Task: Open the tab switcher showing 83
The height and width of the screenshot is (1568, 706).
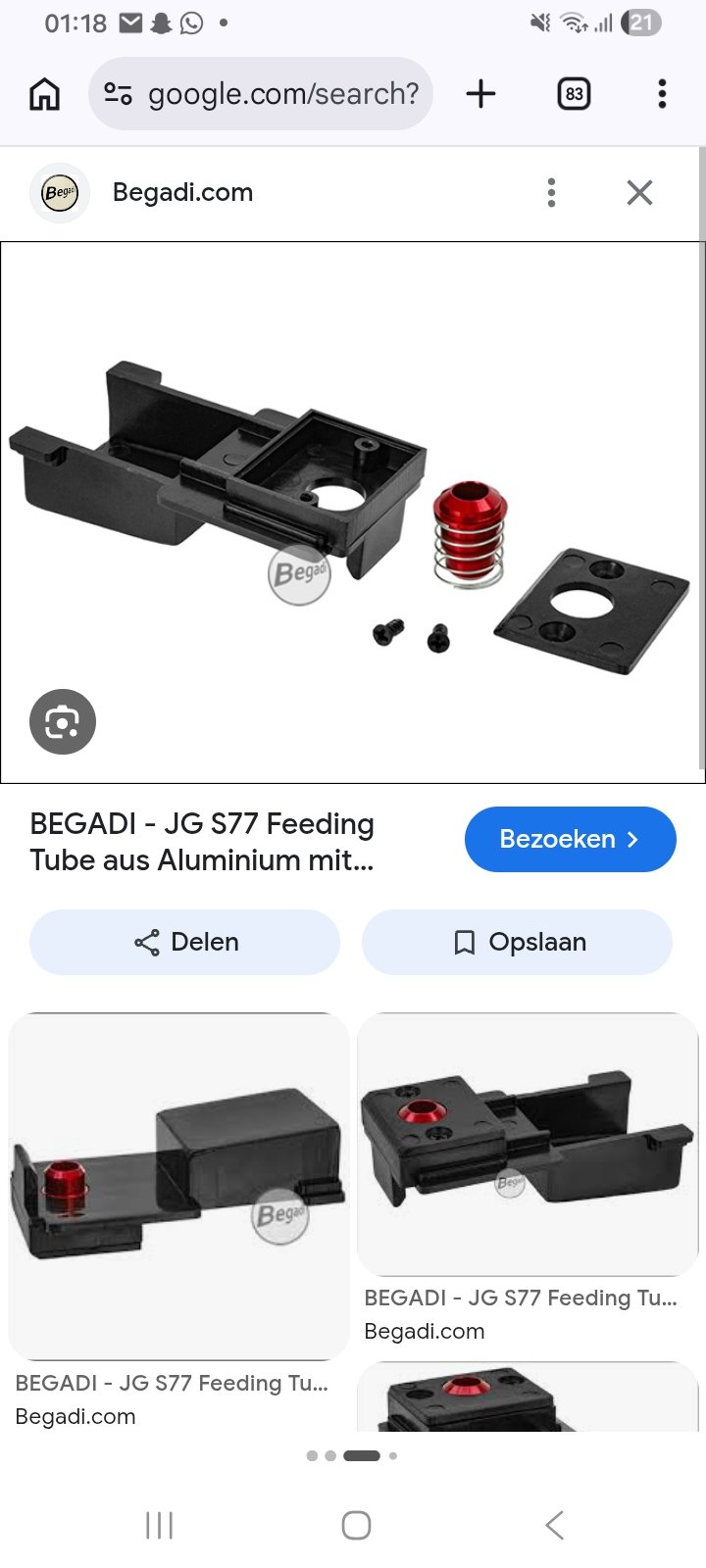Action: click(574, 94)
